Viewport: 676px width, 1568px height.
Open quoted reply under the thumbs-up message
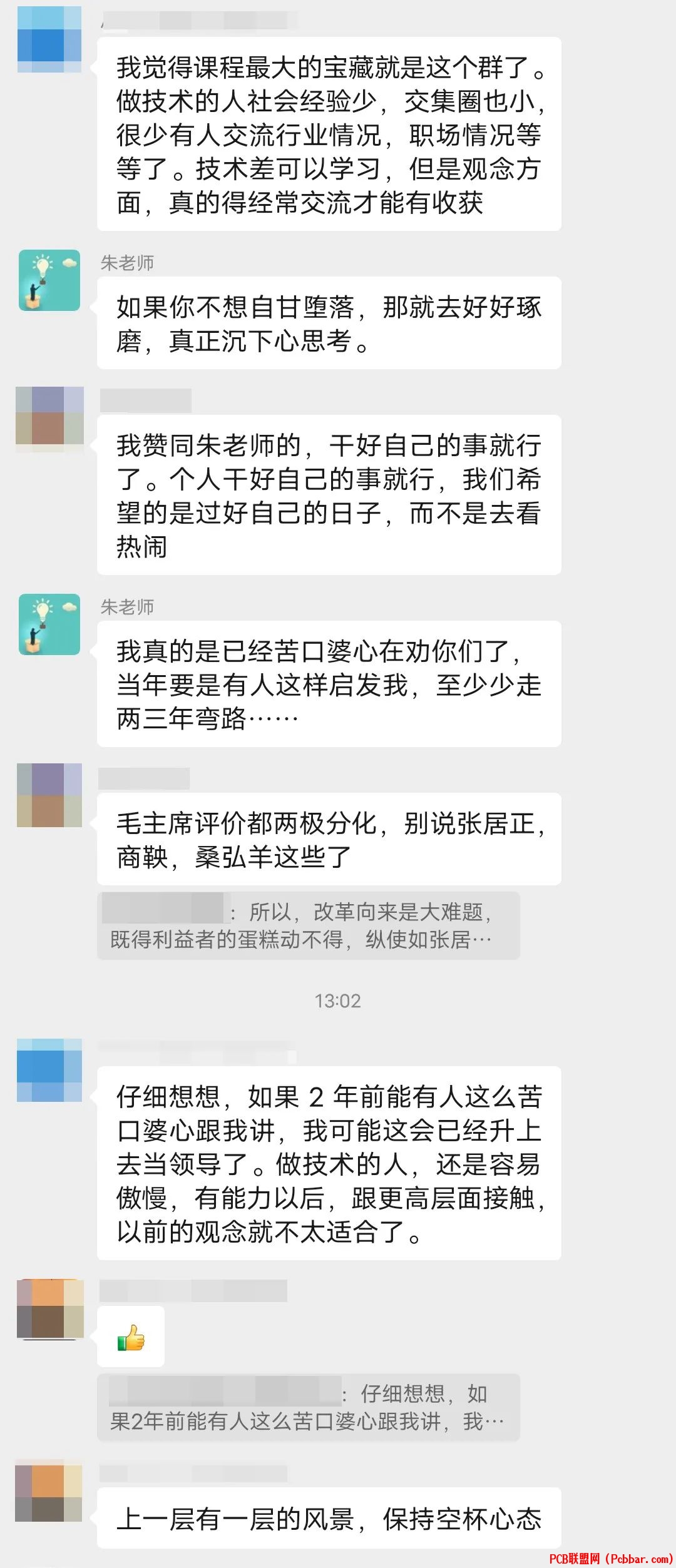[308, 1407]
